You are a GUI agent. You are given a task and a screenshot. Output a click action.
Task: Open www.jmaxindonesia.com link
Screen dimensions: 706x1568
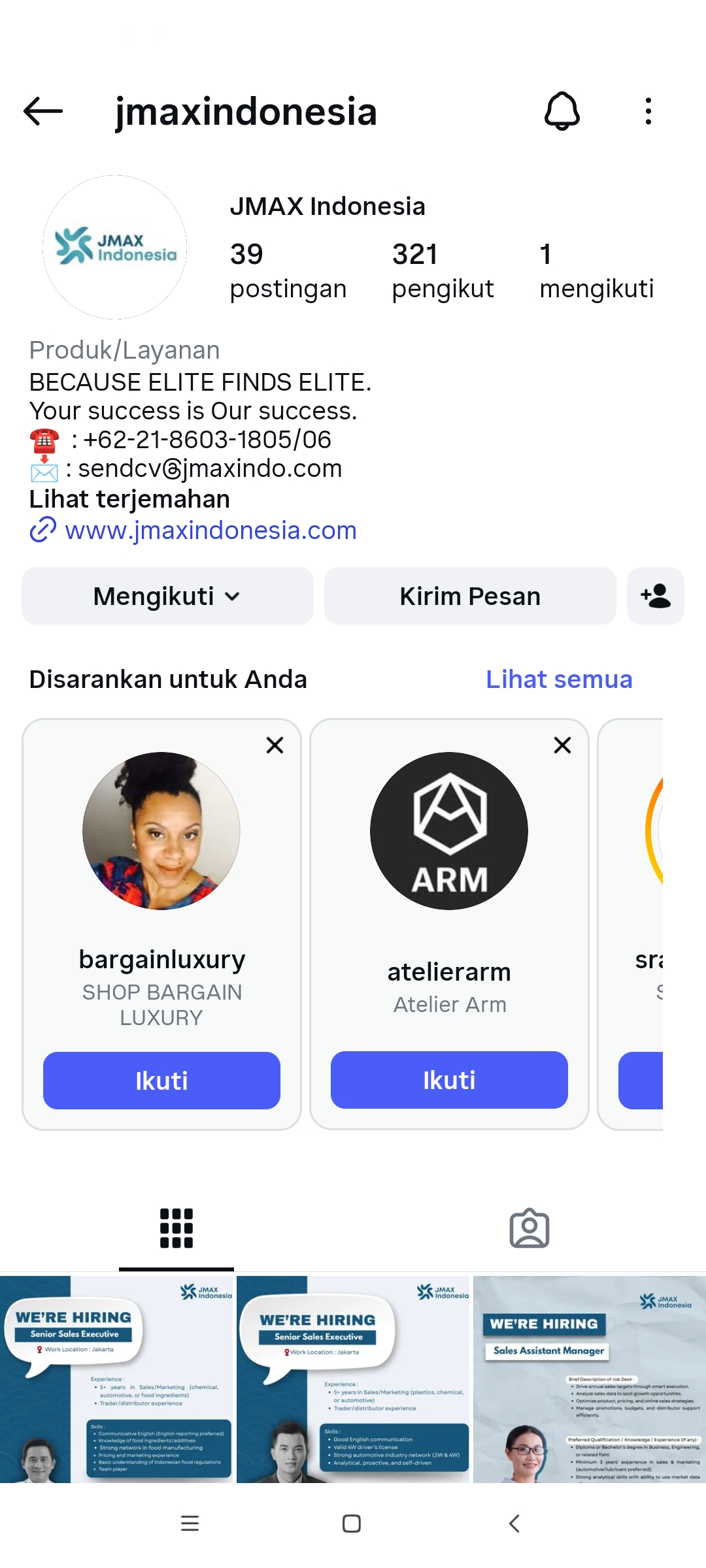(x=210, y=530)
